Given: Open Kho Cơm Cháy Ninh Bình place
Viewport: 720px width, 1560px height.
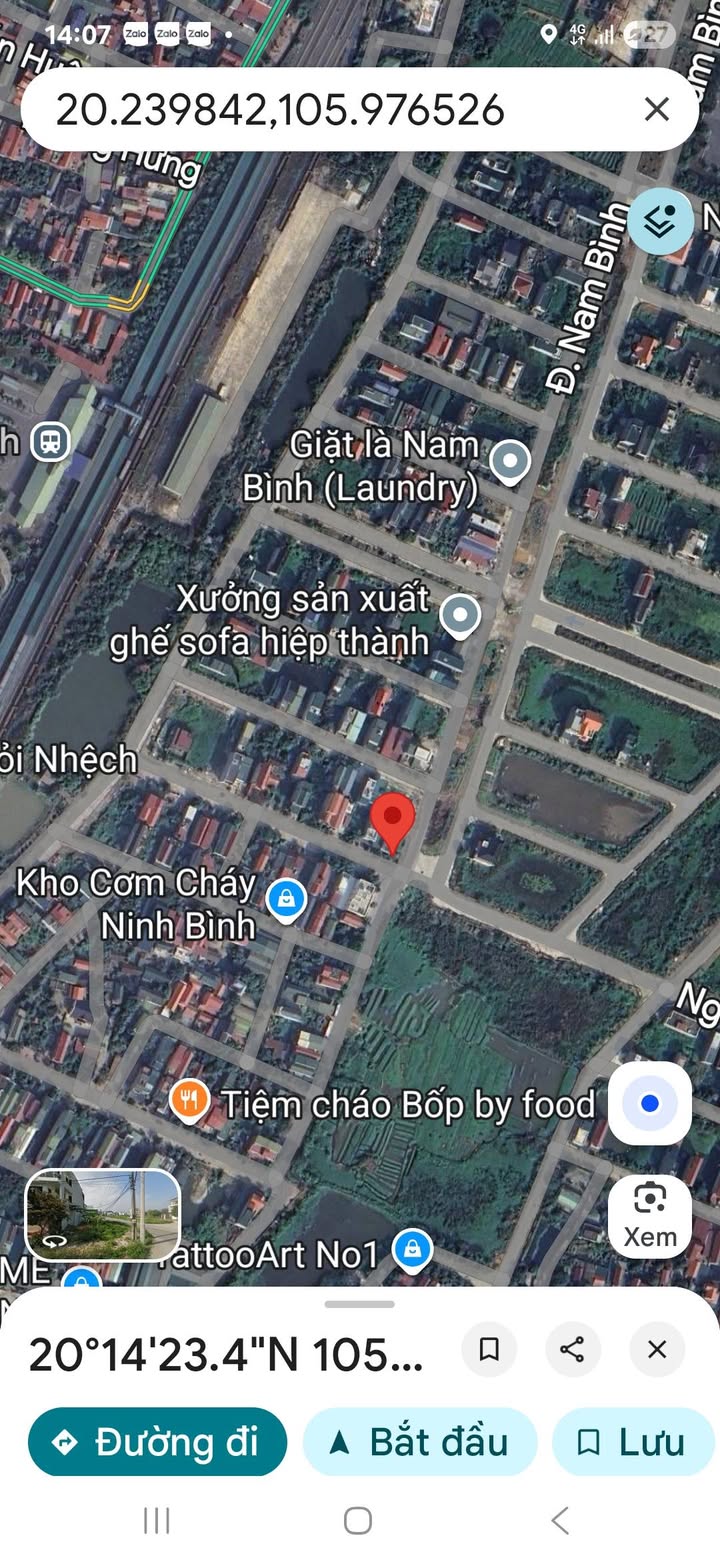Looking at the screenshot, I should pos(287,898).
